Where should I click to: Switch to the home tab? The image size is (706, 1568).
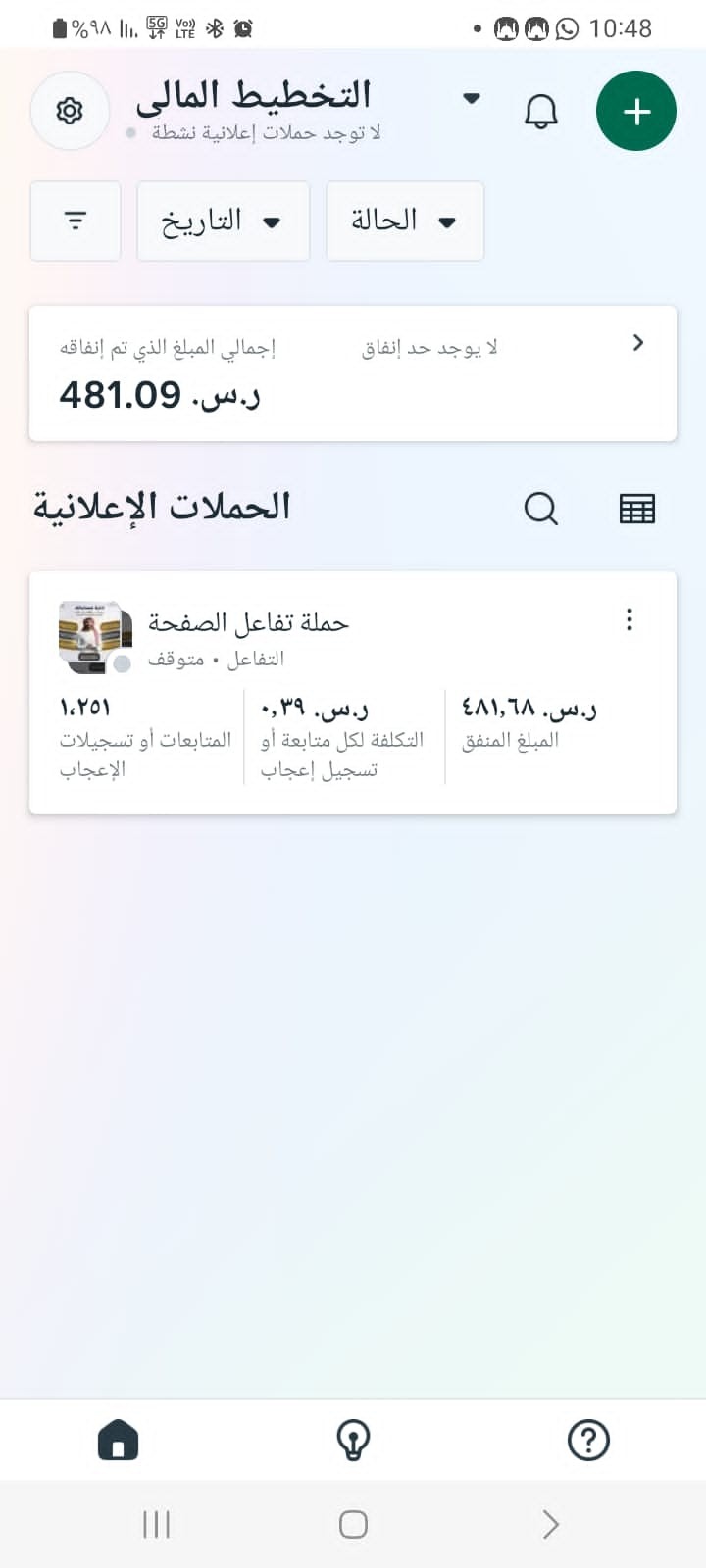[118, 1440]
